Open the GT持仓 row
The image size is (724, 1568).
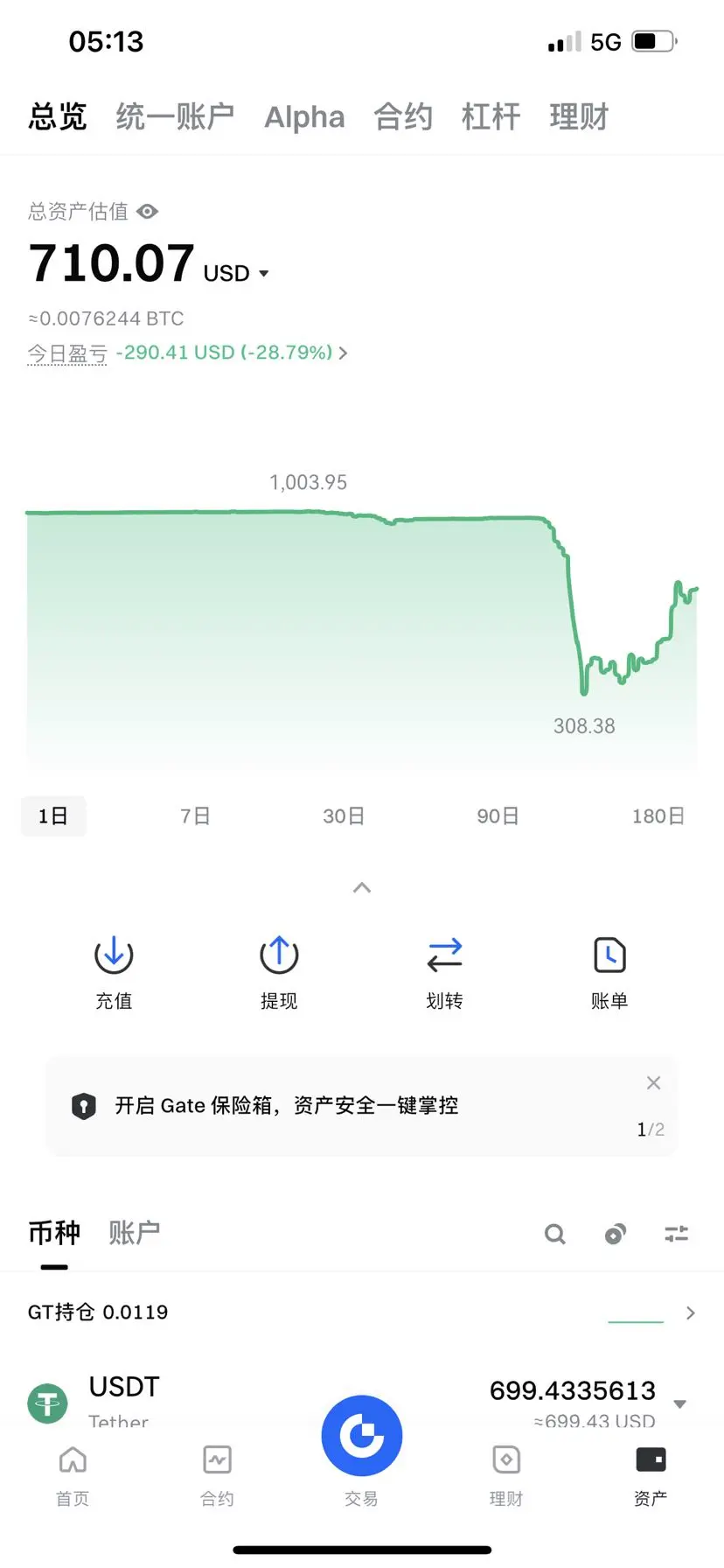(362, 1312)
